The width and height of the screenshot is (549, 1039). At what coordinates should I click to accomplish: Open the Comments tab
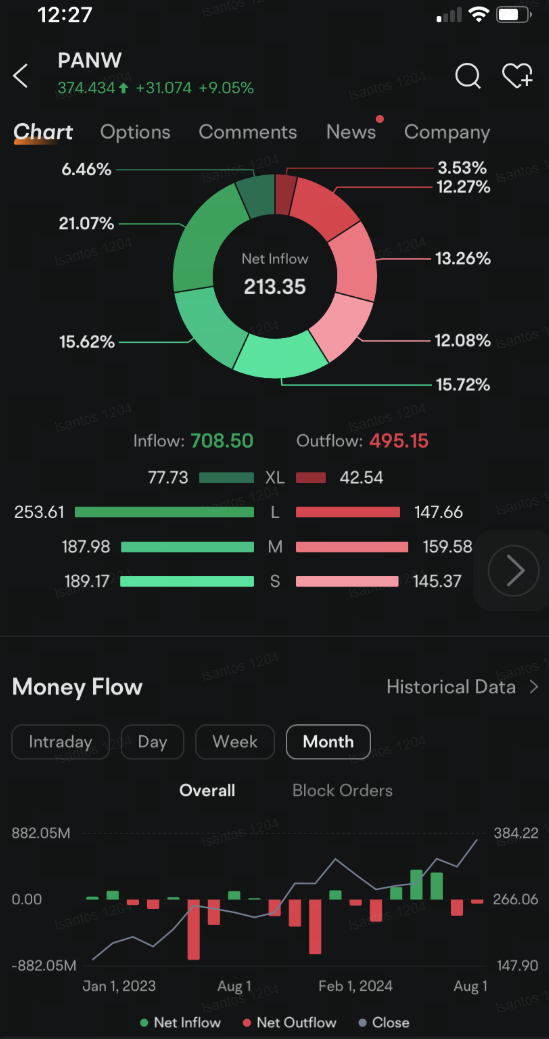(x=248, y=132)
